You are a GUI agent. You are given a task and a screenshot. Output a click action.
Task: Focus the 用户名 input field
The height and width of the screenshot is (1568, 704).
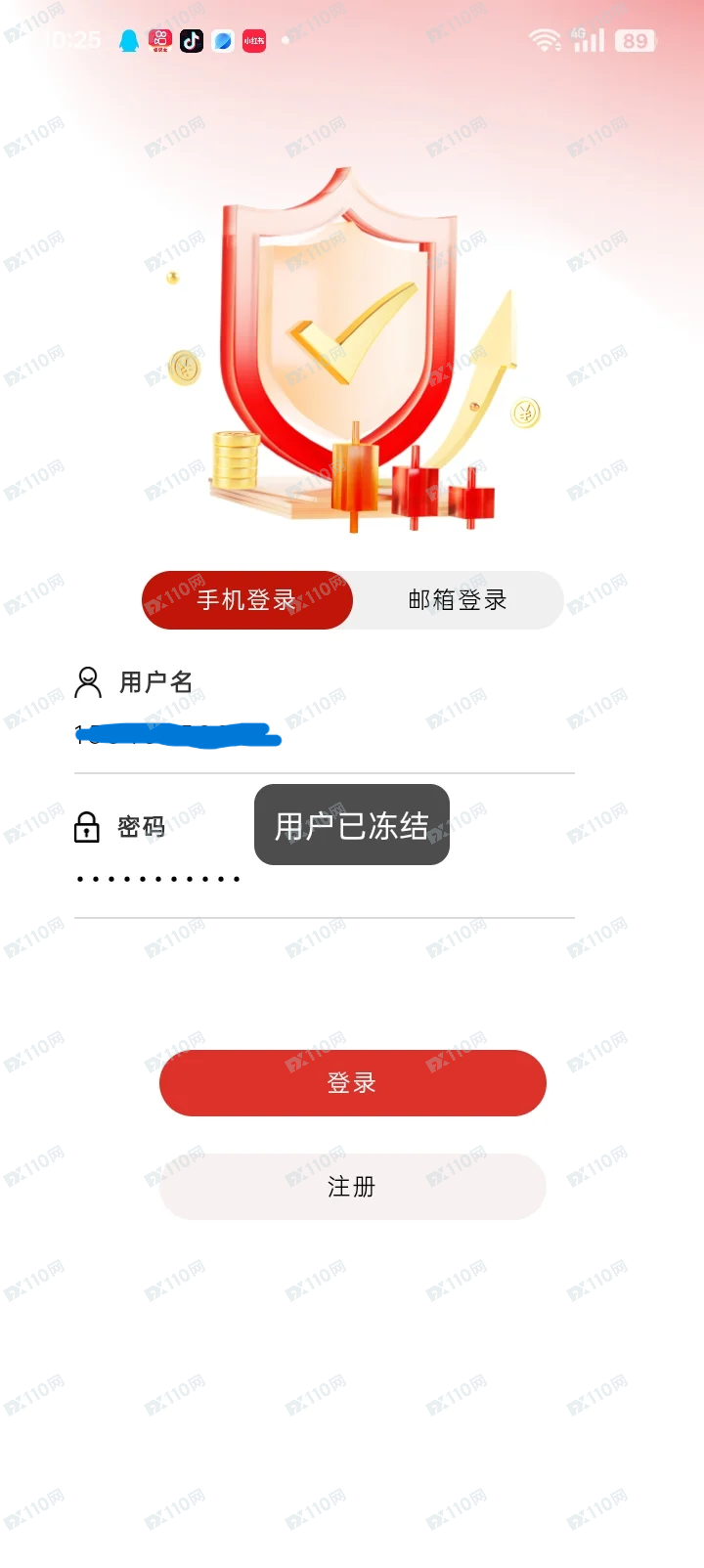click(x=323, y=735)
